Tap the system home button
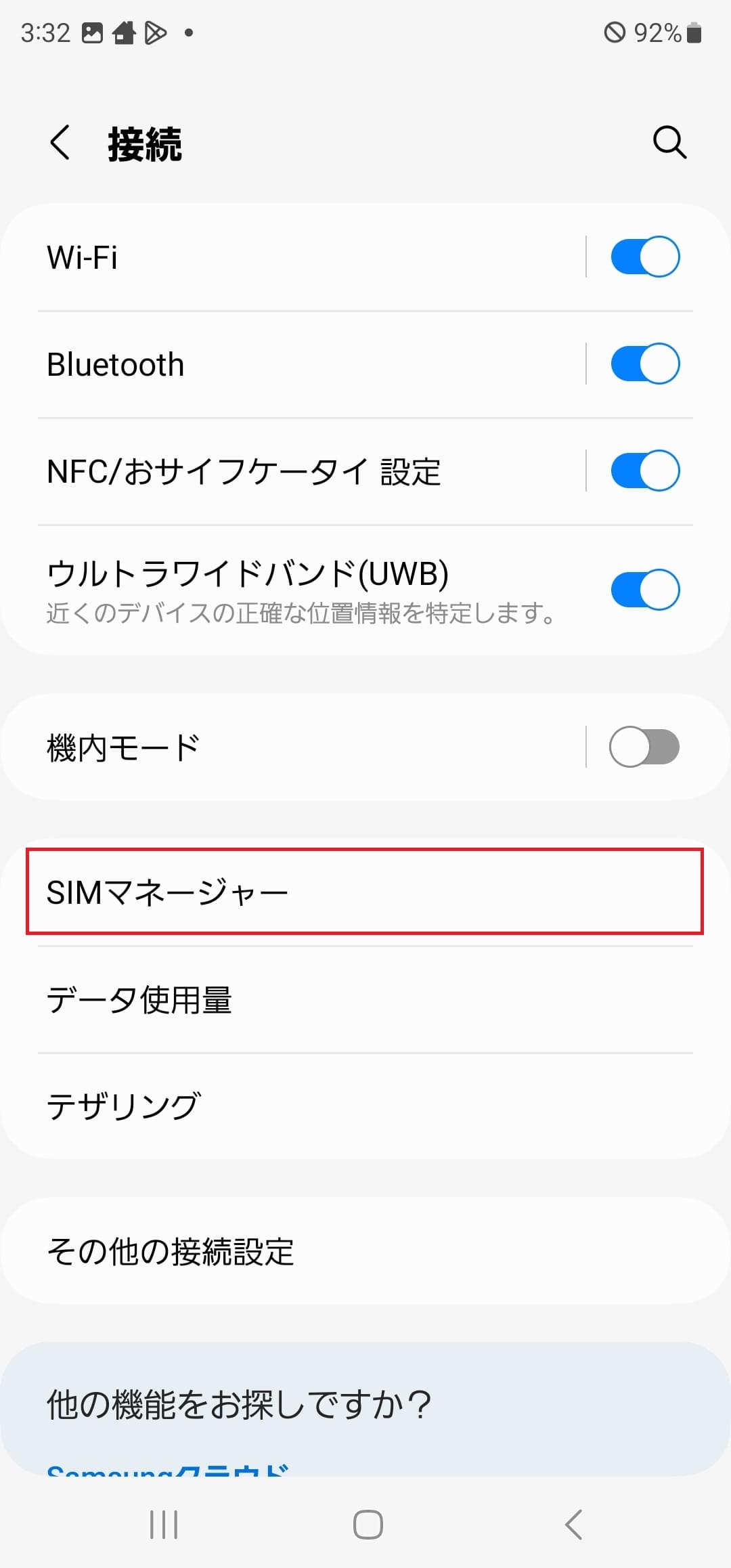Viewport: 731px width, 1568px height. coord(368,1525)
